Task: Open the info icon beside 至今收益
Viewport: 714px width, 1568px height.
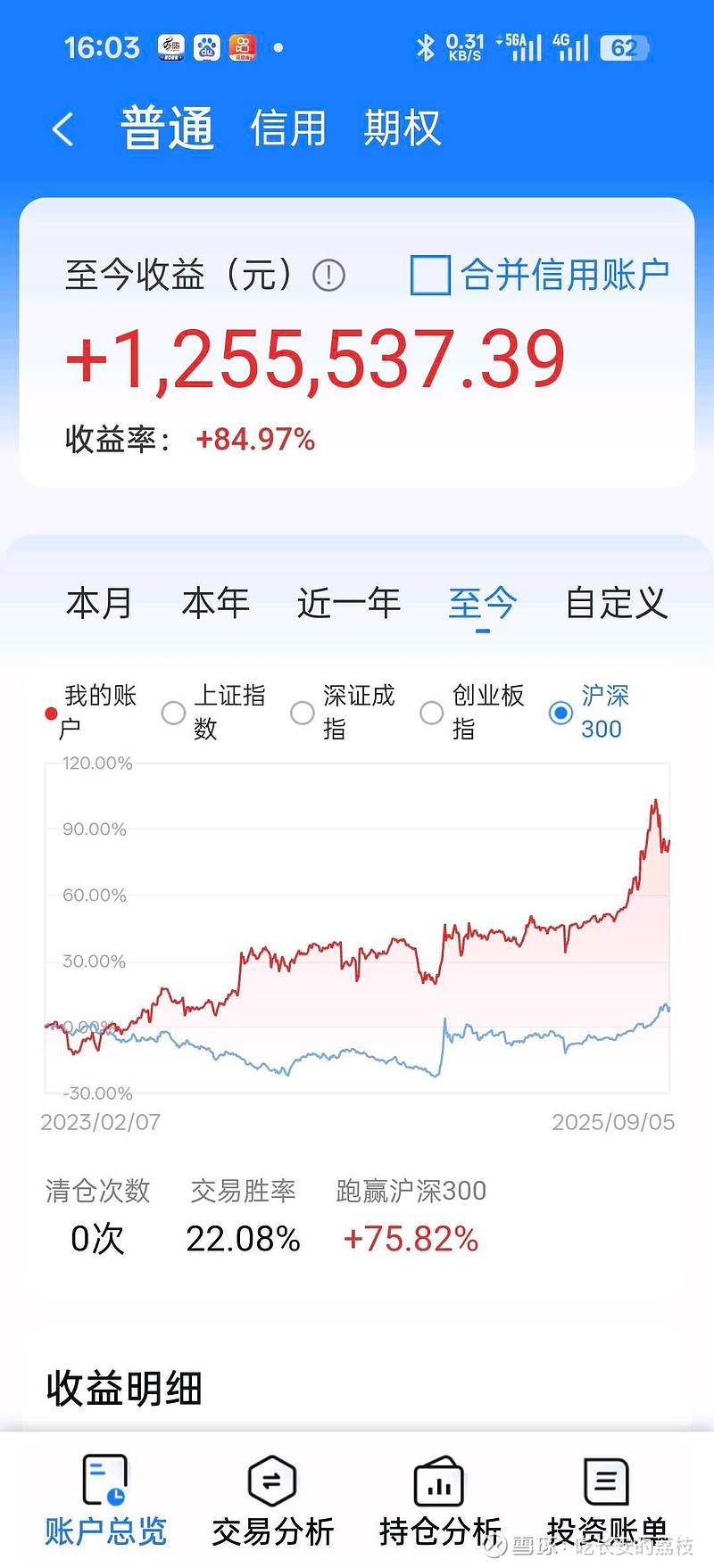Action: pos(328,276)
